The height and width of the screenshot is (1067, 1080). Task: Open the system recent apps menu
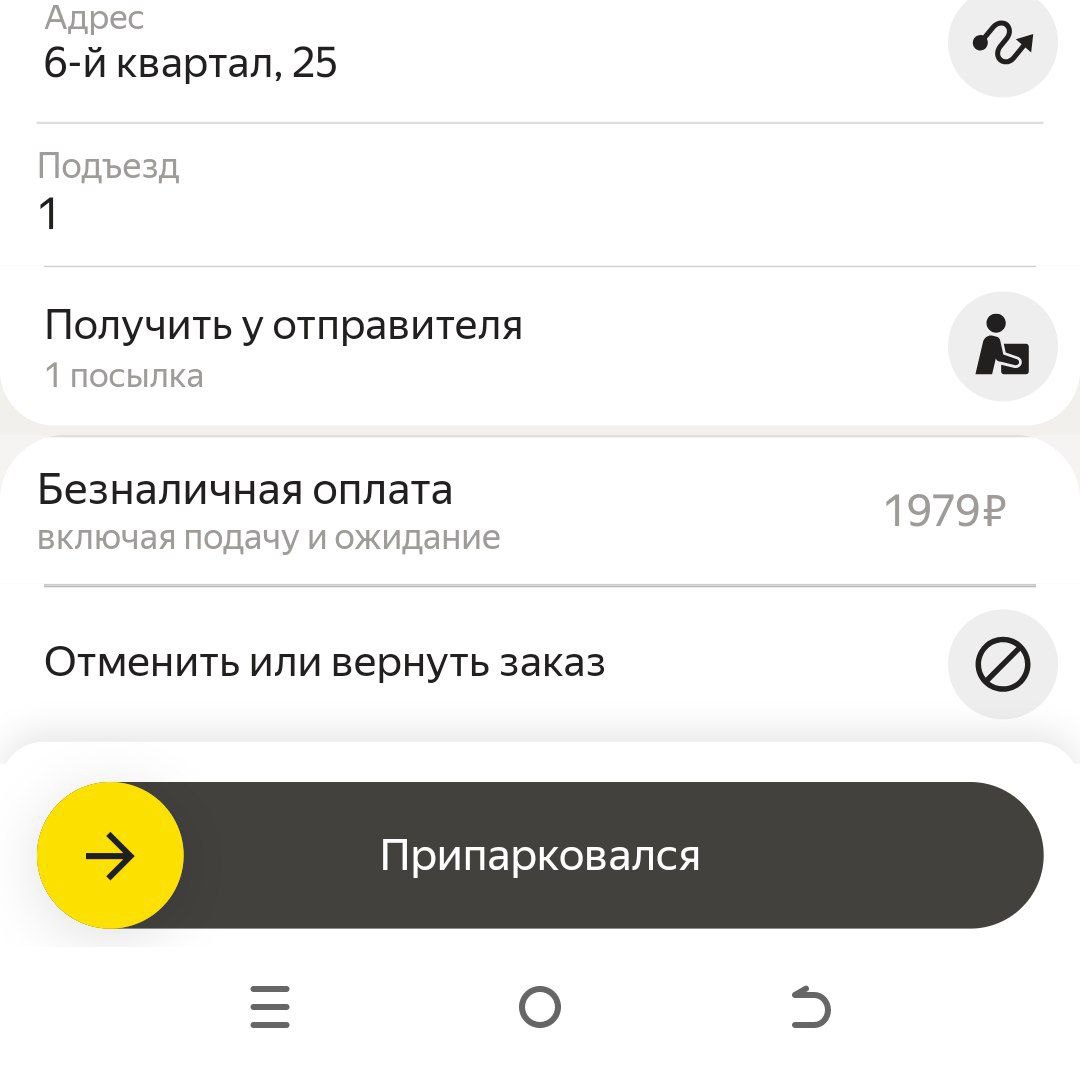tap(270, 1007)
